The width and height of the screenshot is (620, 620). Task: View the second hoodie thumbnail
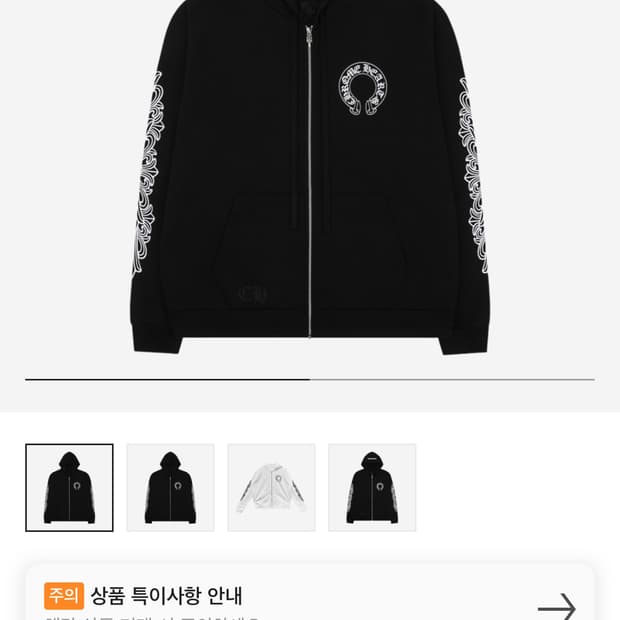(170, 487)
